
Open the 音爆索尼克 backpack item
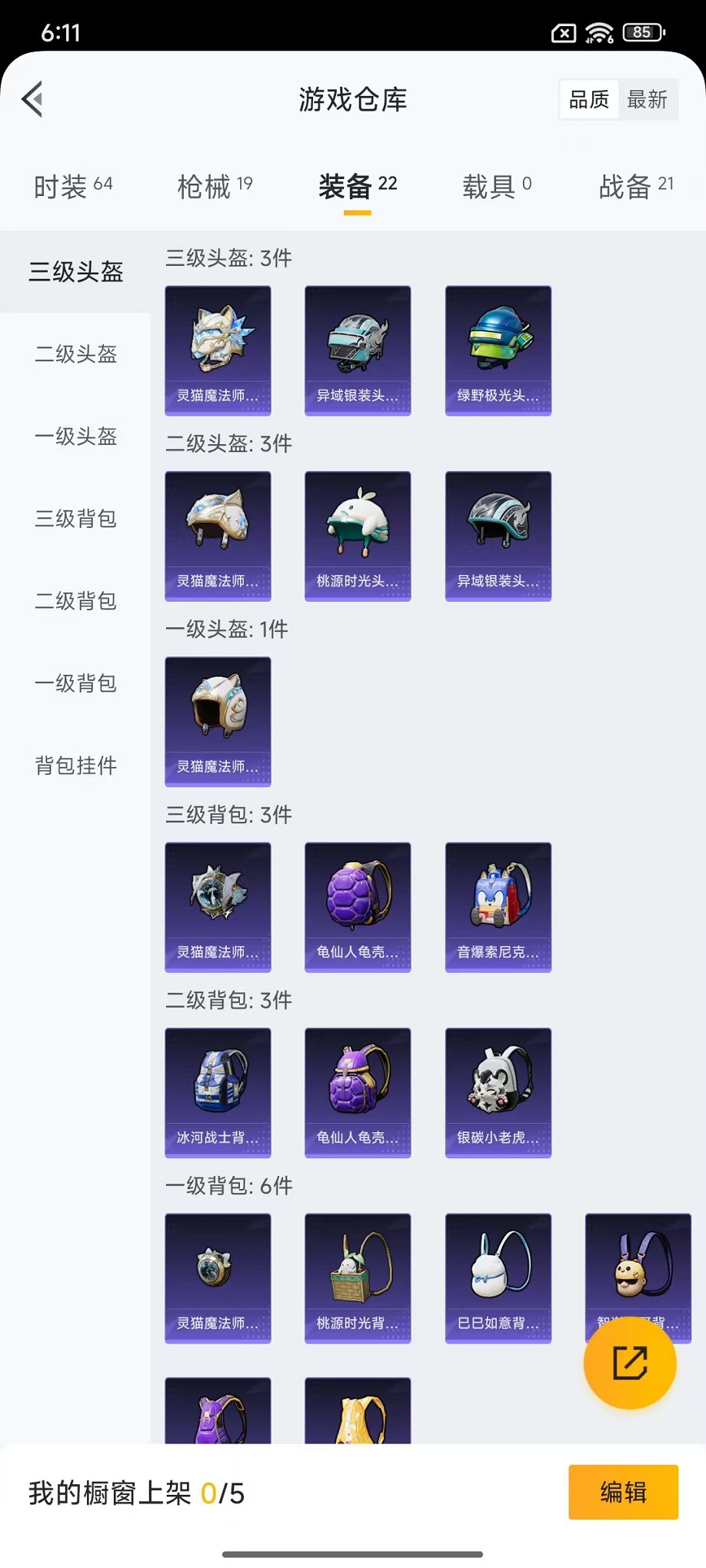(x=498, y=907)
